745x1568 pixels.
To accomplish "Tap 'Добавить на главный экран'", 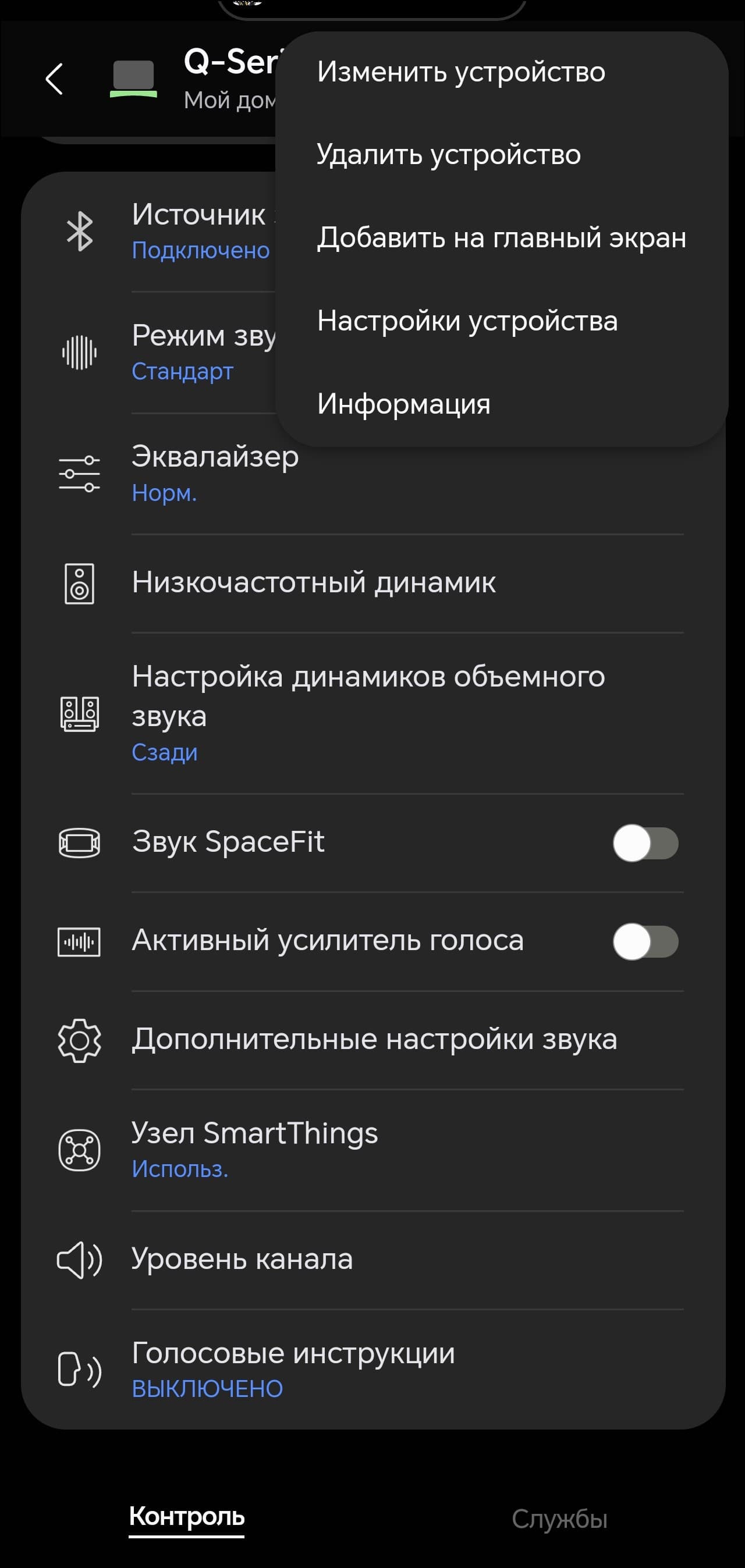I will [x=501, y=237].
